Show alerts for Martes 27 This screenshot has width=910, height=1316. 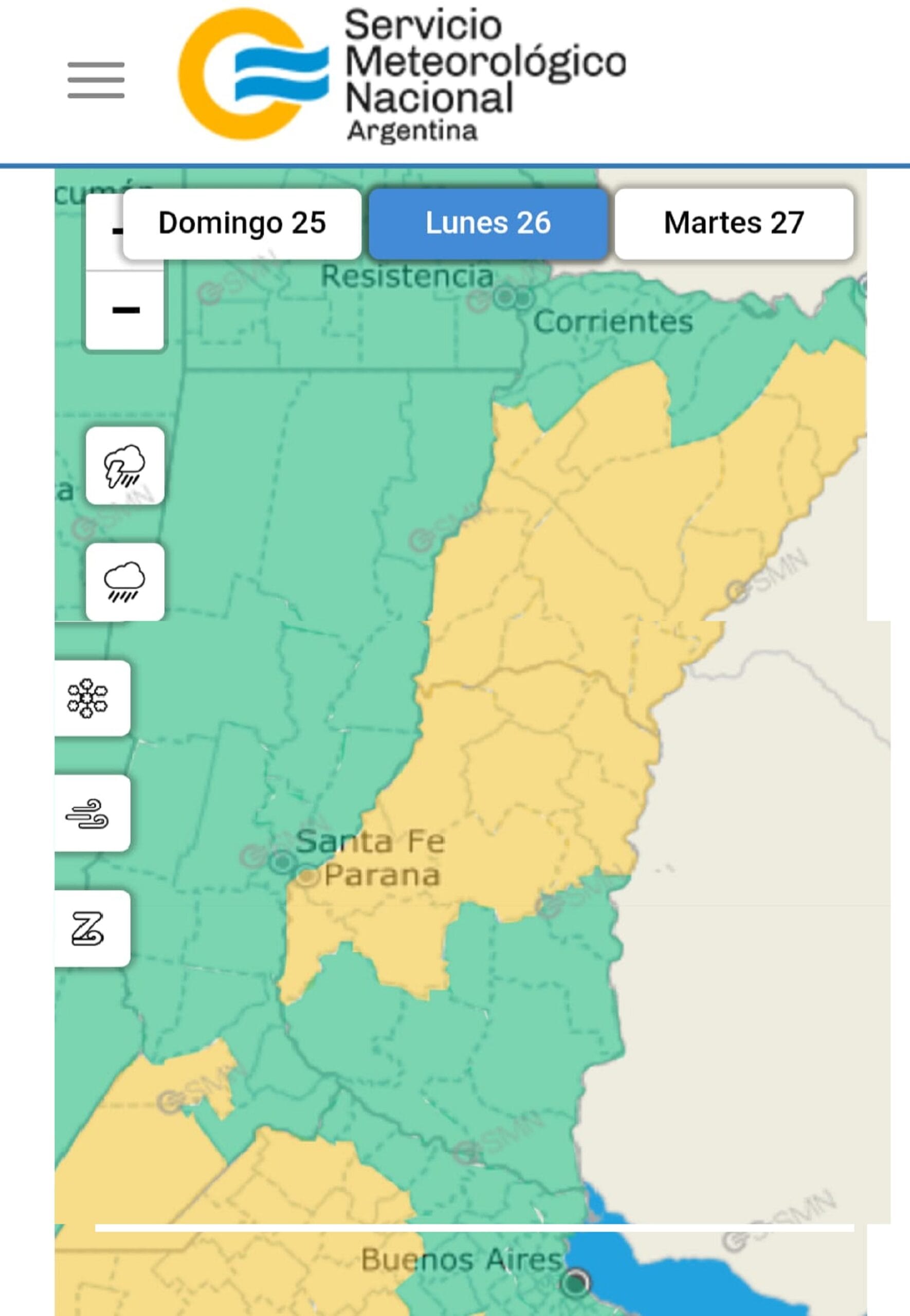(x=734, y=224)
